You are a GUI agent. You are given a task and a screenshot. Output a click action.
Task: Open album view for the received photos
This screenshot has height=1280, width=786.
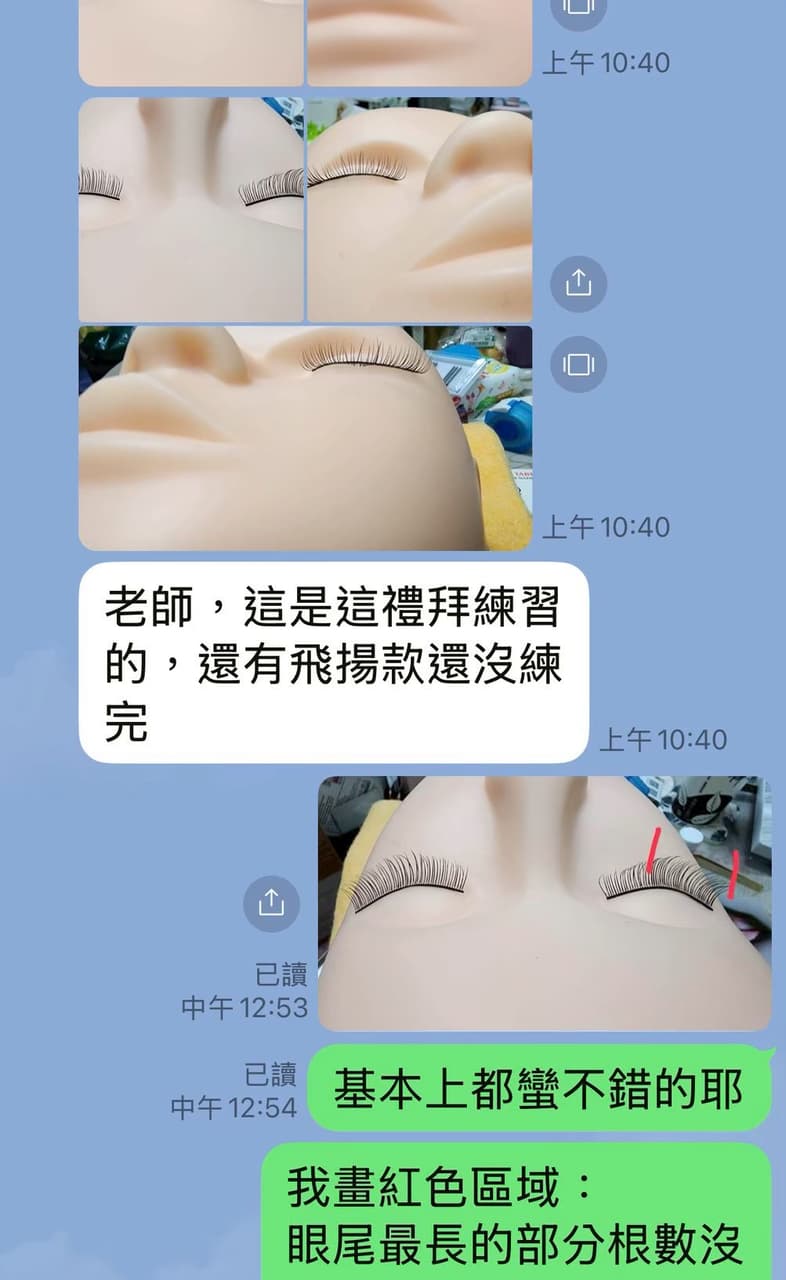578,364
